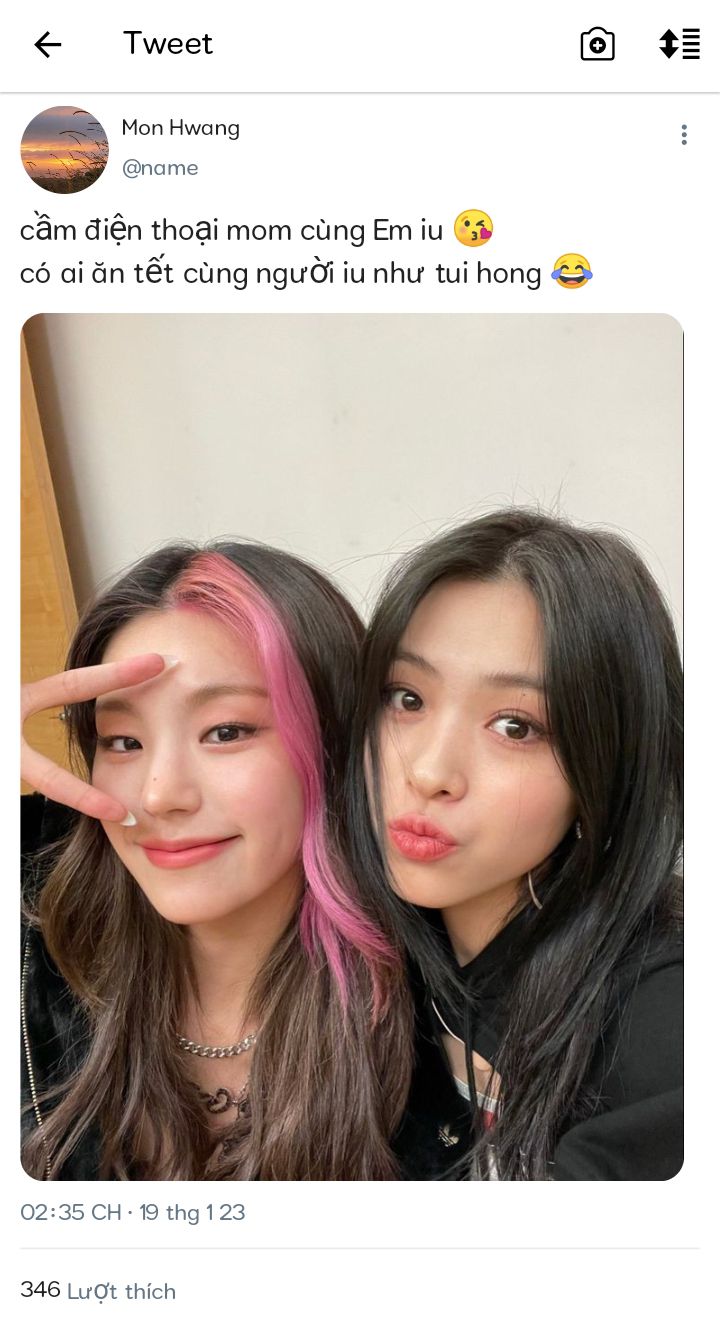Go back using the arrow icon

[x=47, y=44]
